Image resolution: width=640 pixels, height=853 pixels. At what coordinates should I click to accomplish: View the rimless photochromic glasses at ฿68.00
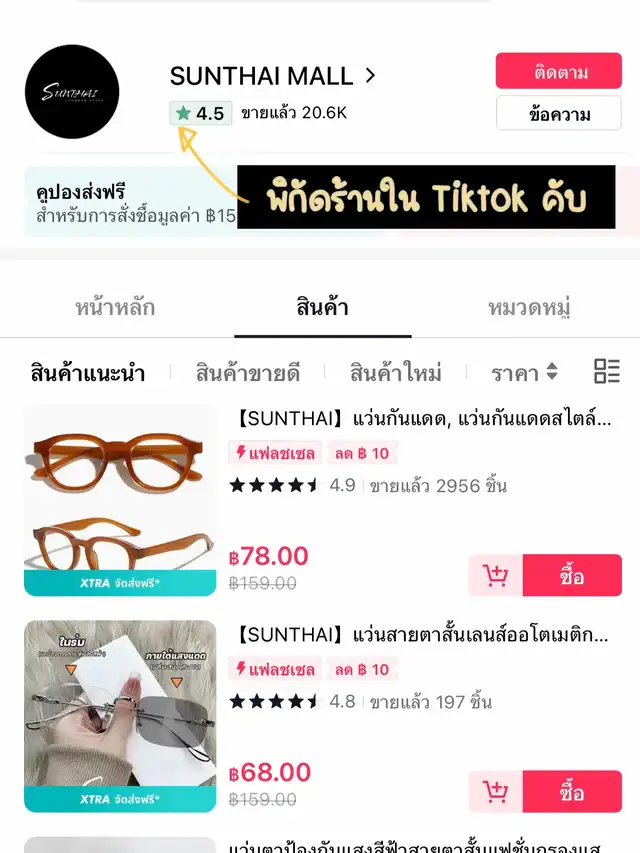pos(120,716)
